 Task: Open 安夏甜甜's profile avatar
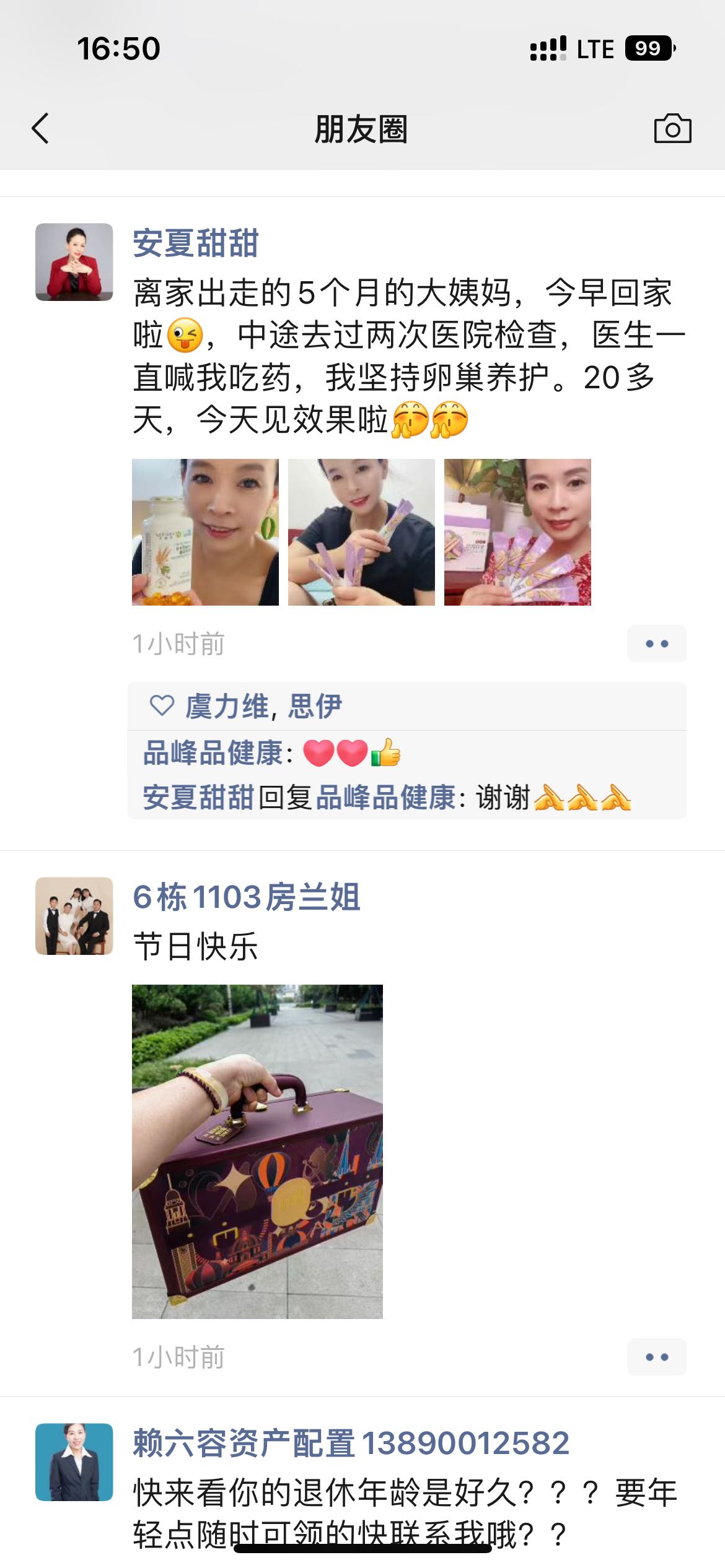(74, 262)
